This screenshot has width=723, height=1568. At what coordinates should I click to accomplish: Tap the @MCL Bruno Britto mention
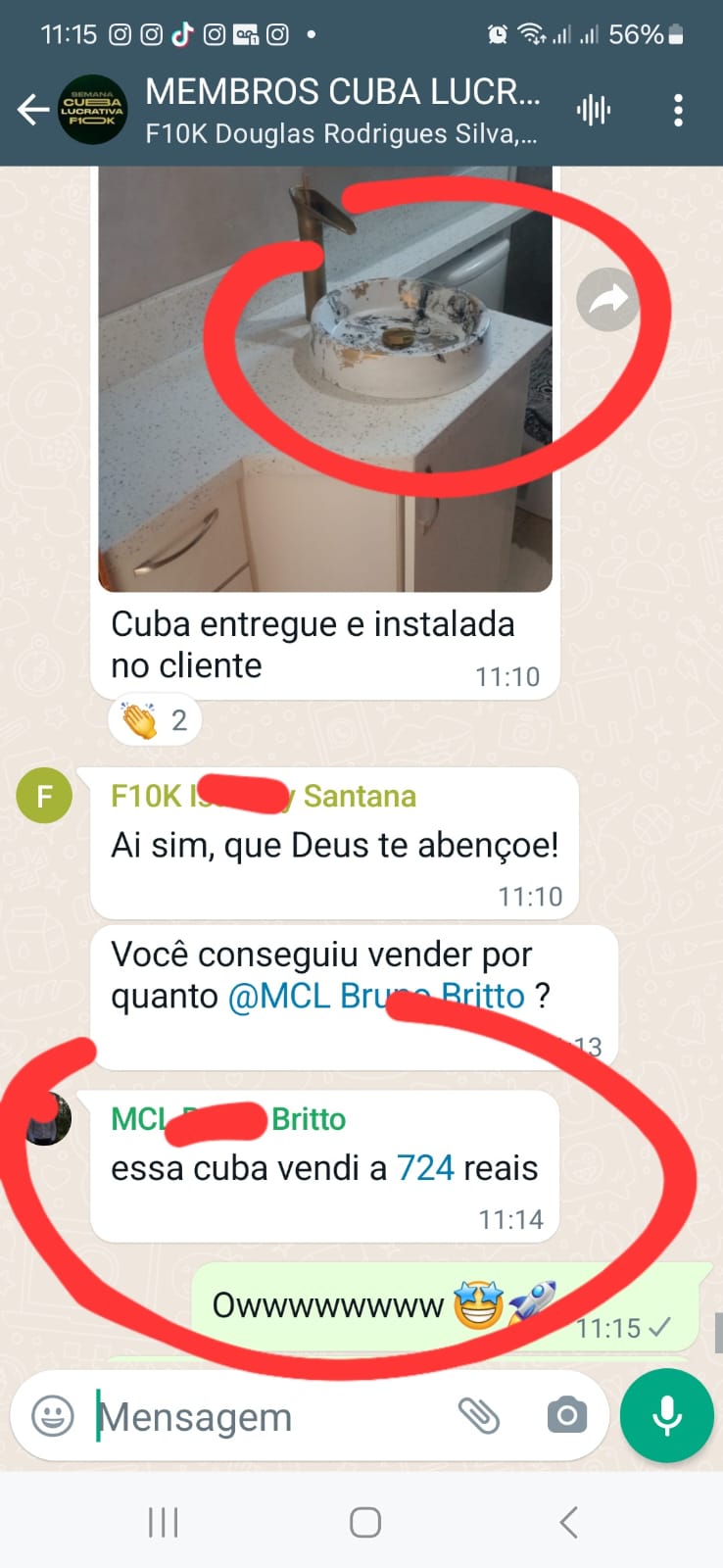coord(376,996)
